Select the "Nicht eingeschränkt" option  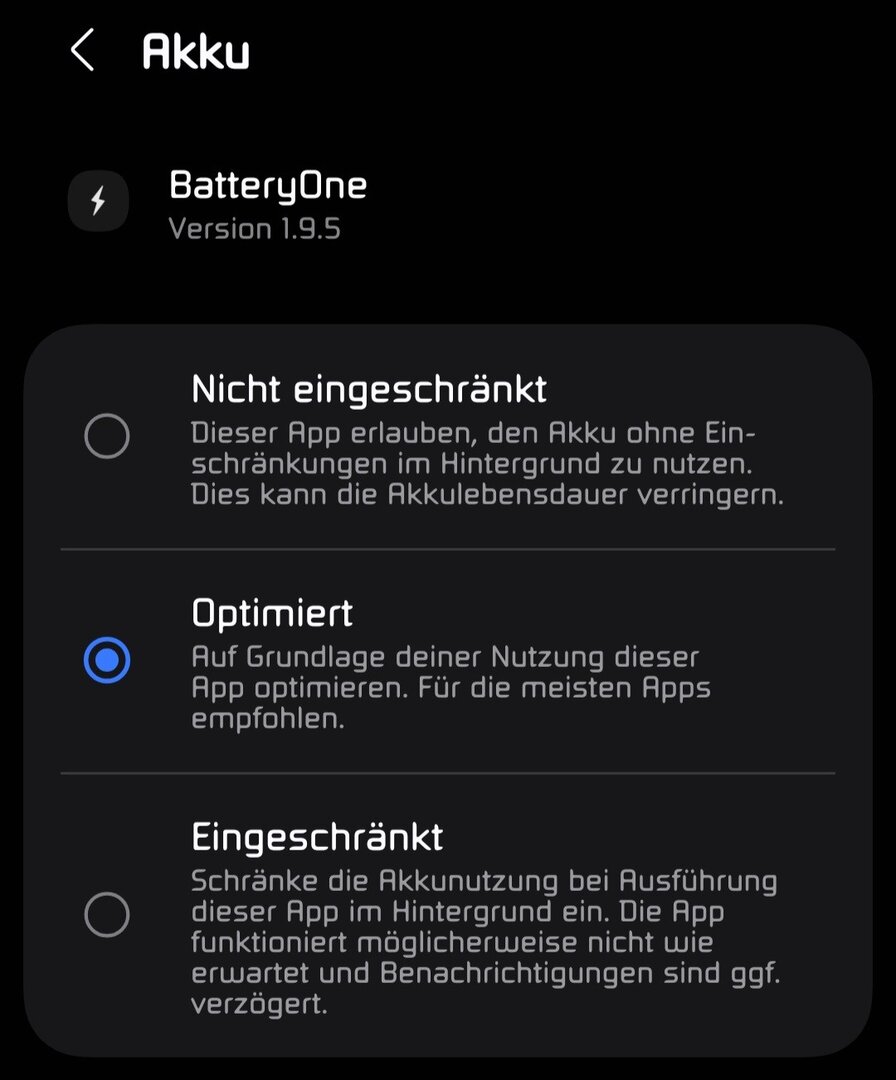107,437
